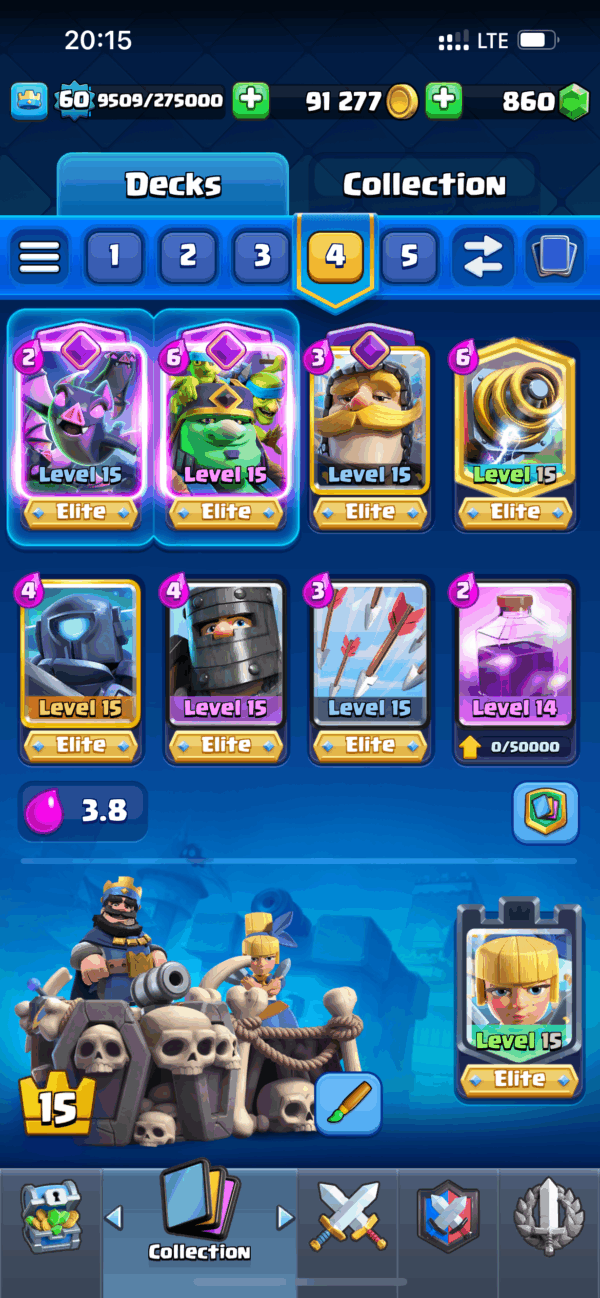Select deck slot 3
Image resolution: width=600 pixels, height=1298 pixels.
point(262,257)
